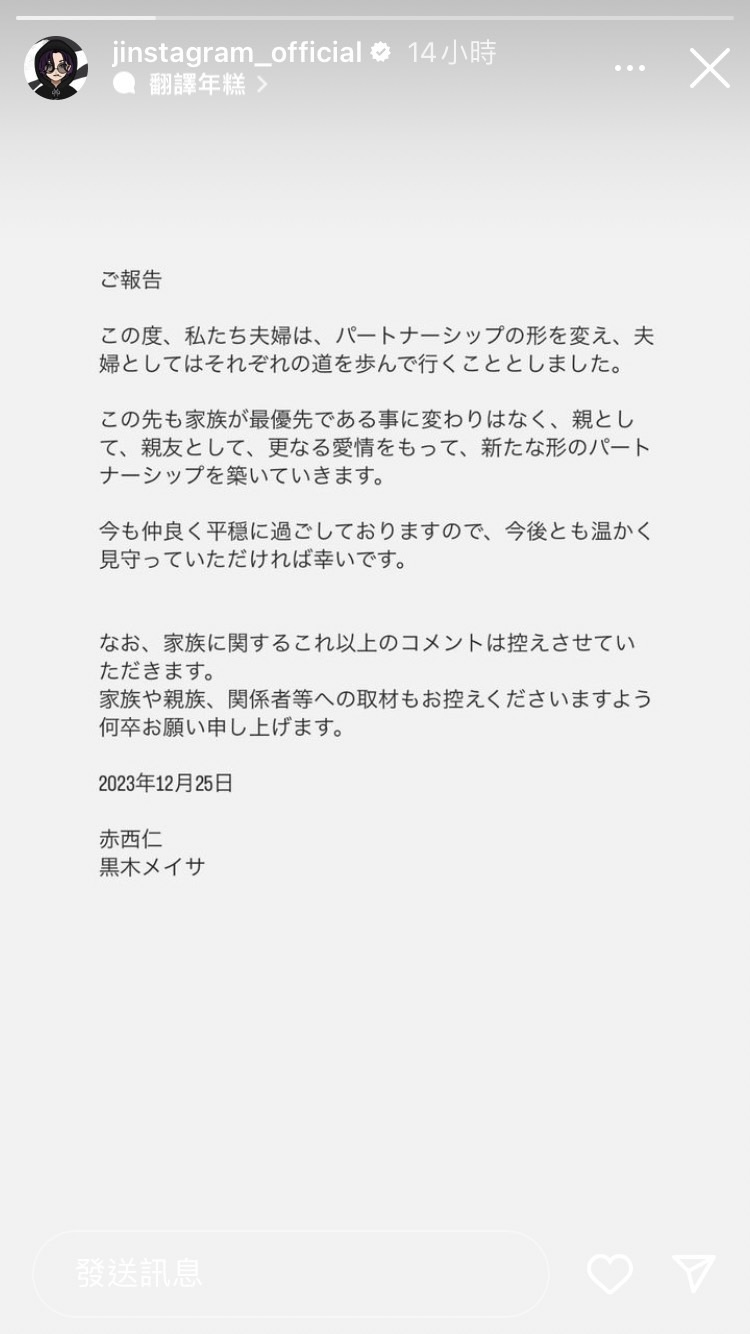
Task: Open jinstagram_official profile picture
Action: pos(56,68)
